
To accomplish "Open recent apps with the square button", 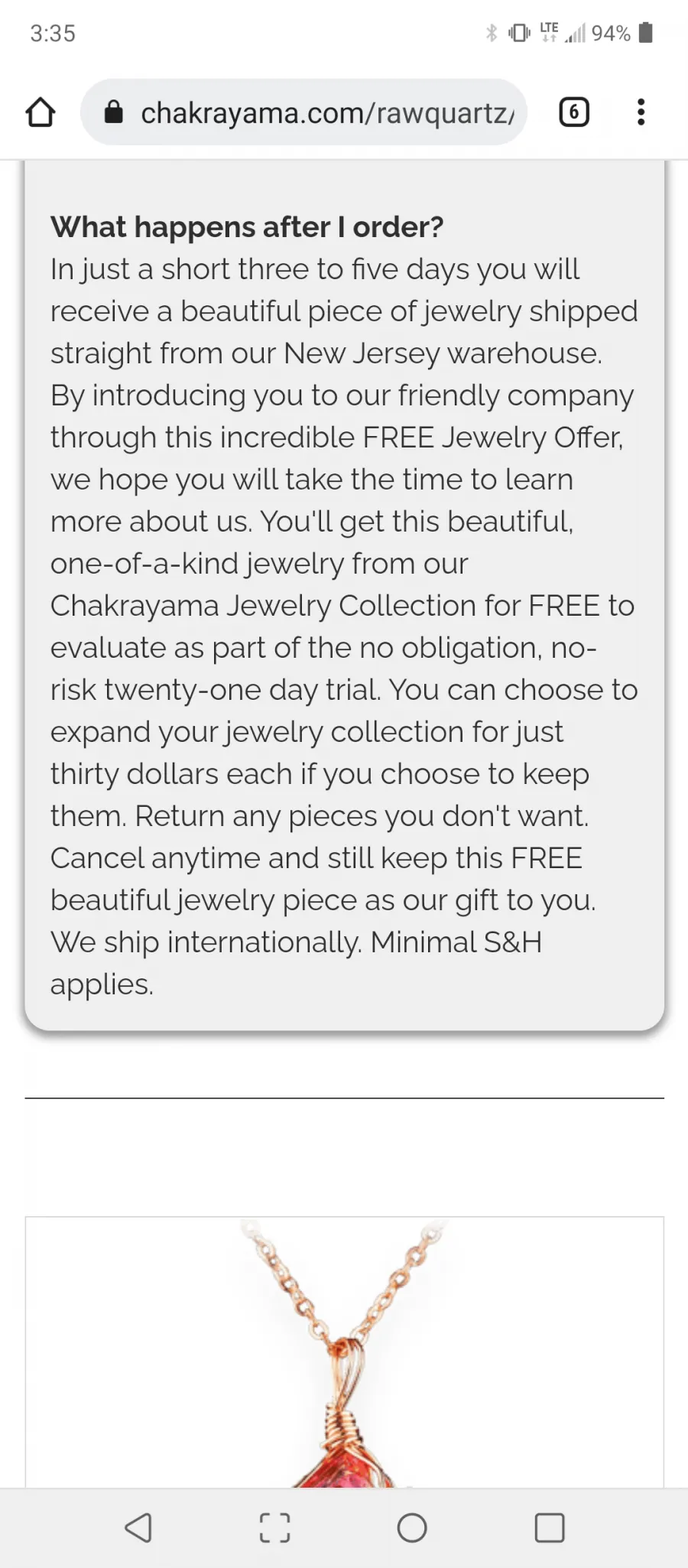I will pyautogui.click(x=550, y=1528).
